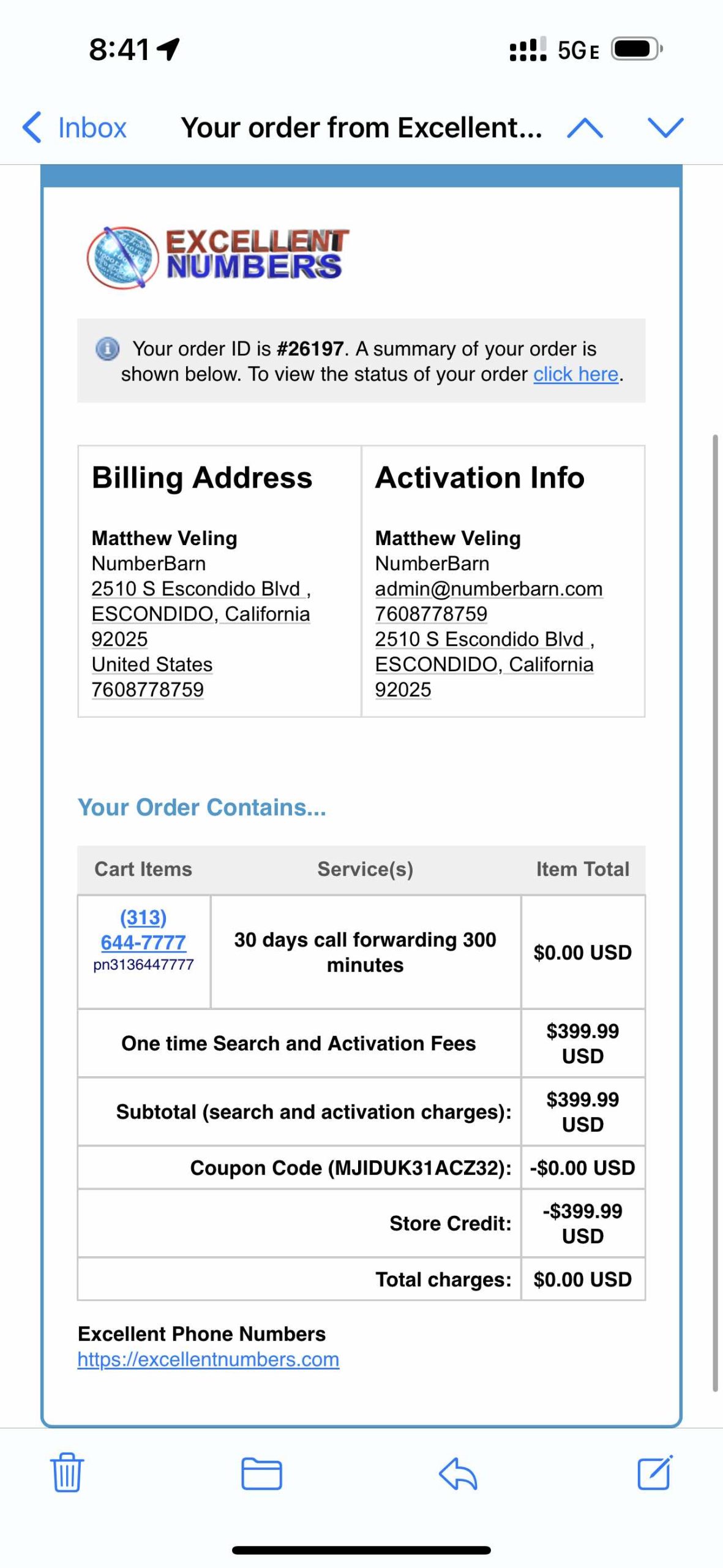Go back to the Inbox

pyautogui.click(x=74, y=128)
